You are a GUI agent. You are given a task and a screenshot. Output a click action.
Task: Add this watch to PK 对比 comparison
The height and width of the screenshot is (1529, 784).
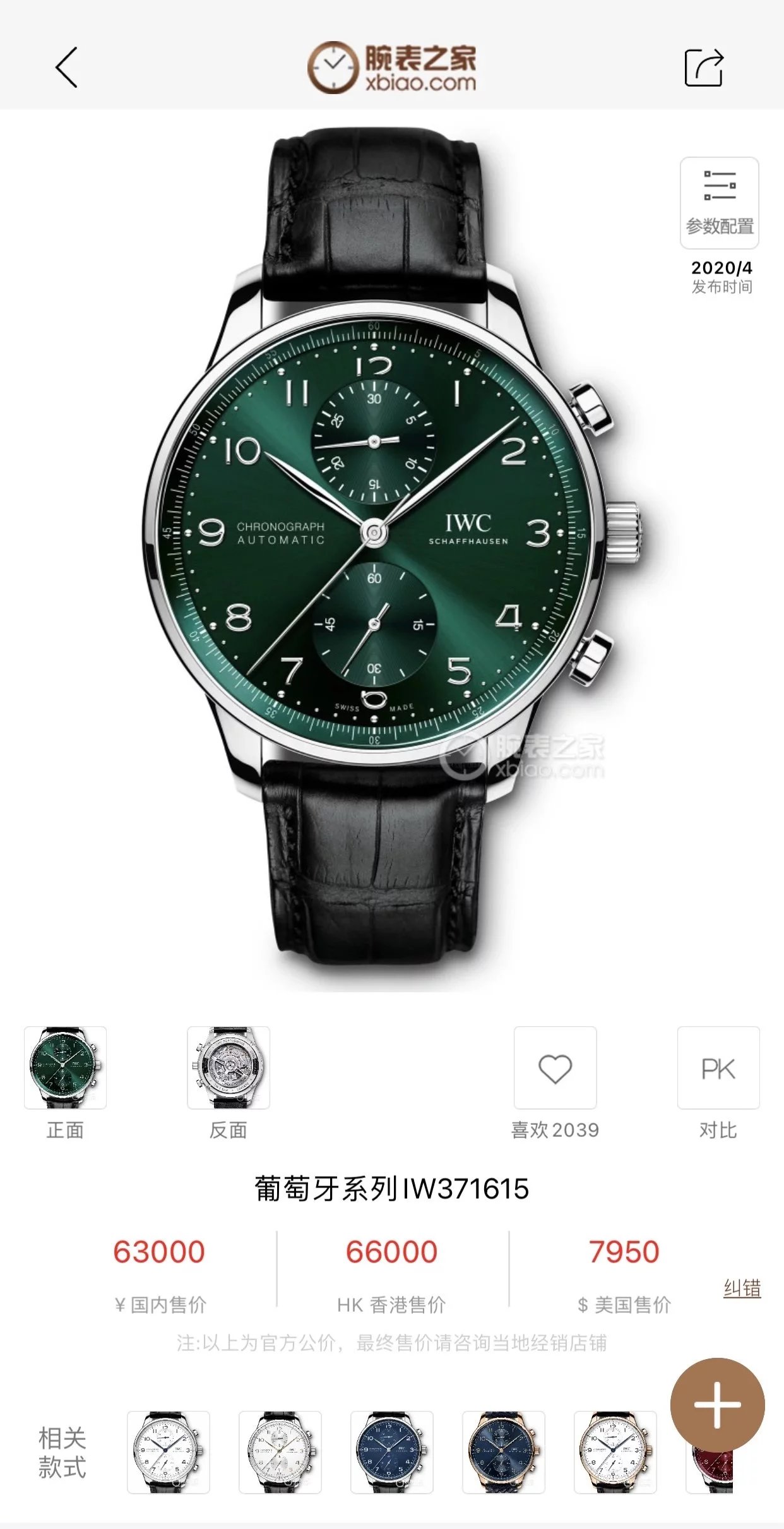point(718,1068)
